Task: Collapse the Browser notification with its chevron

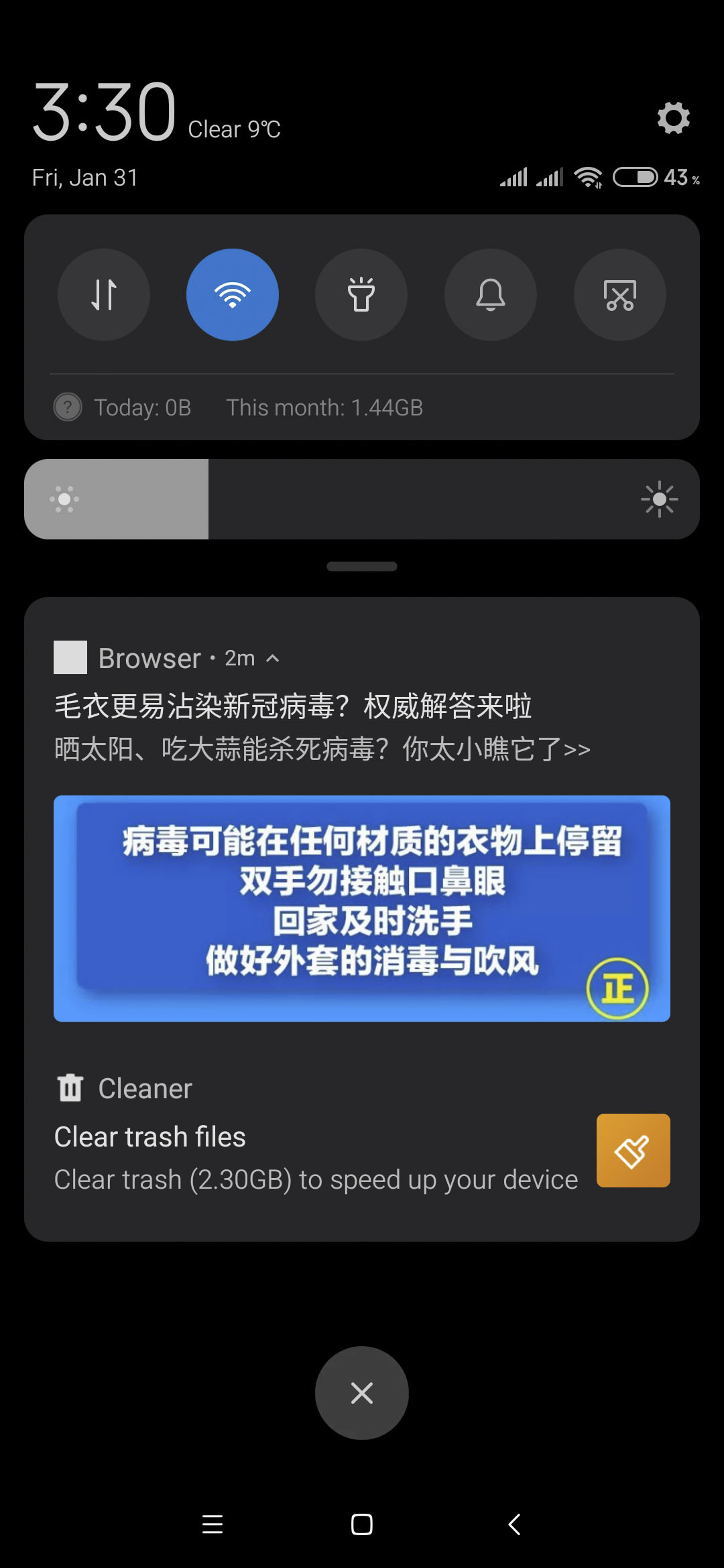Action: [x=273, y=659]
